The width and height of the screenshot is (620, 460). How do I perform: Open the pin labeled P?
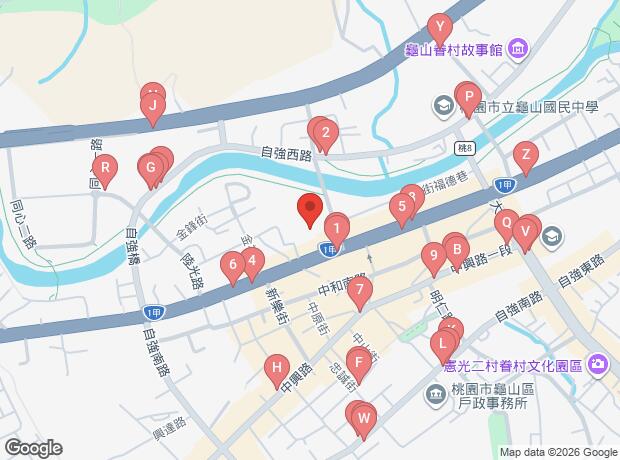[469, 97]
